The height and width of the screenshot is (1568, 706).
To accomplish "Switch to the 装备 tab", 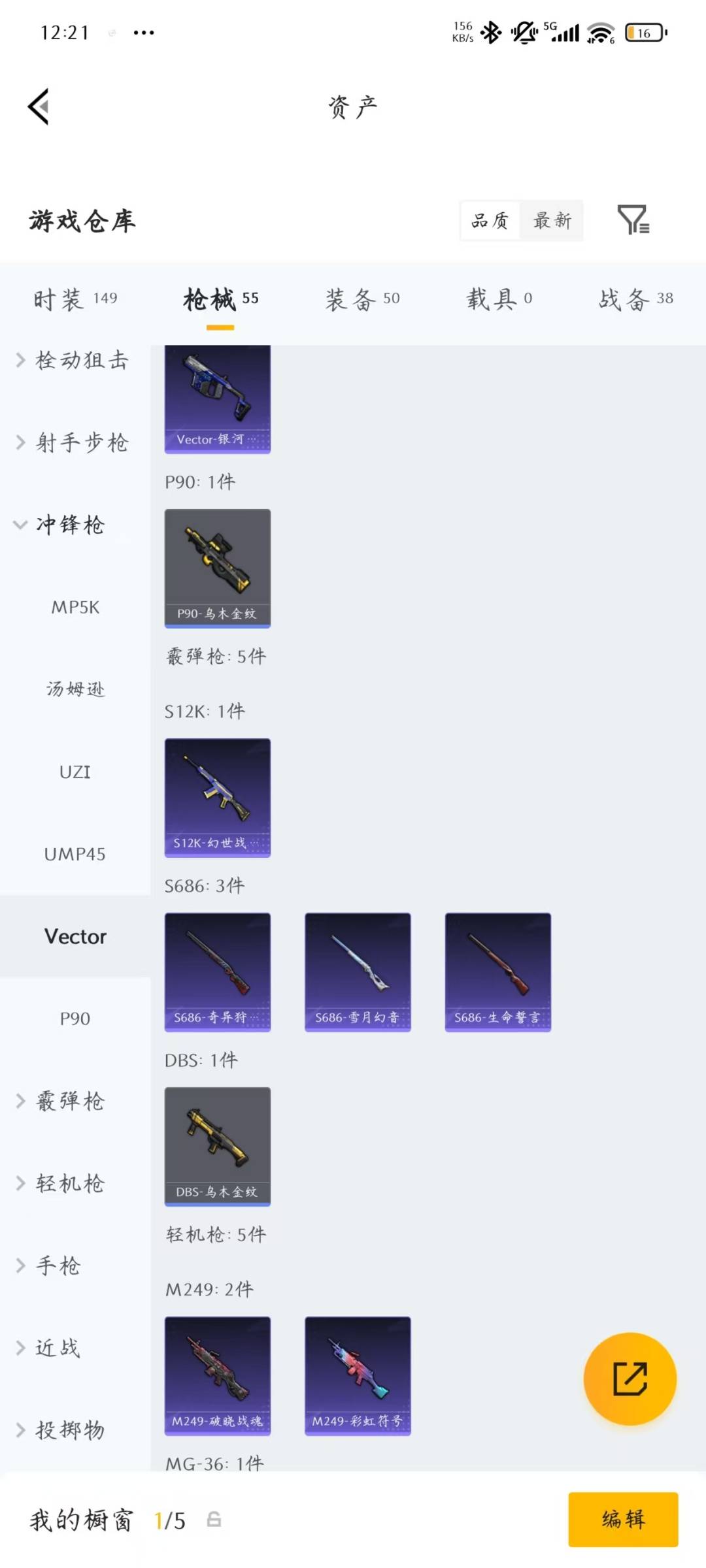I will (x=361, y=299).
